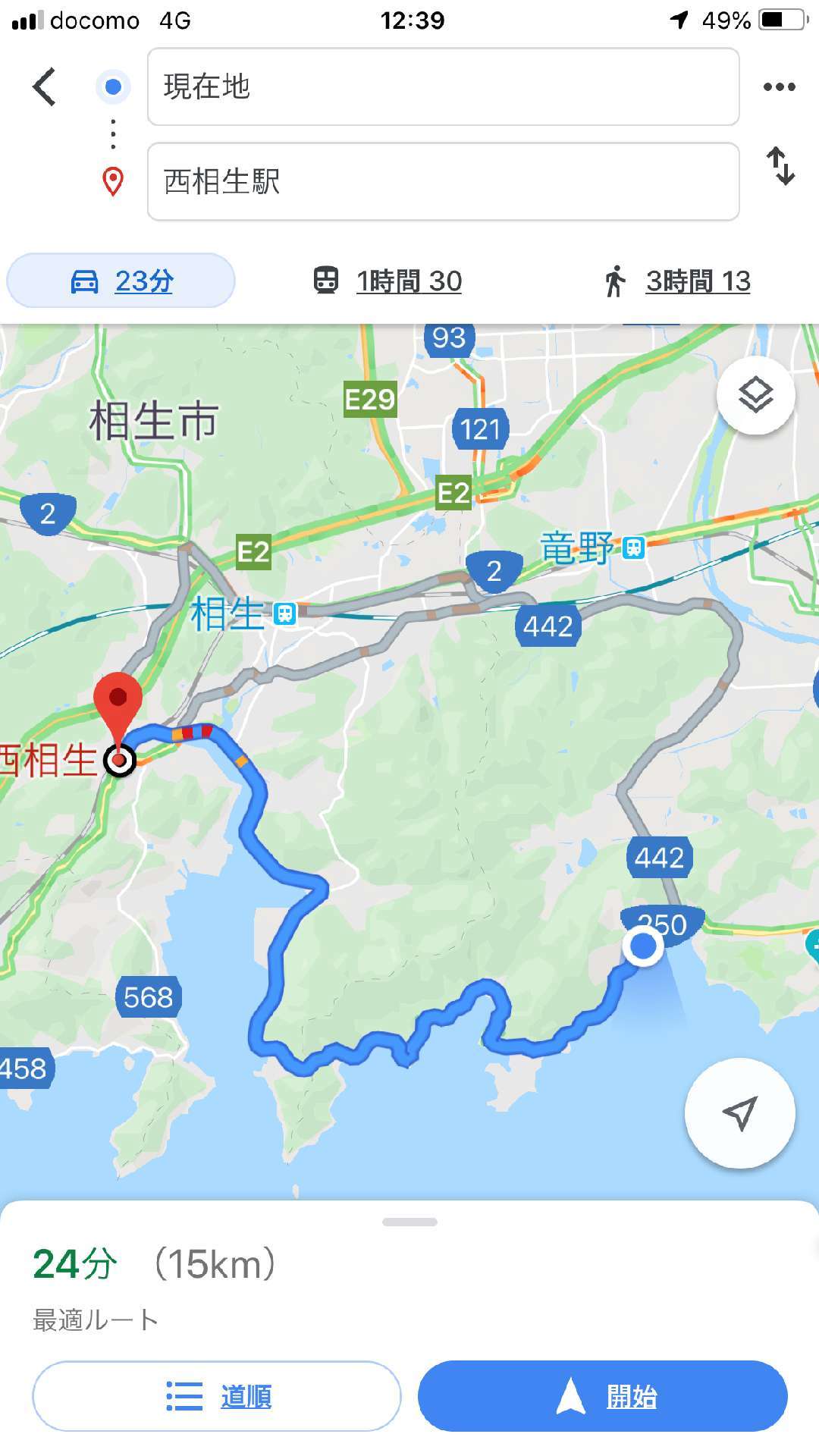The image size is (819, 1456).
Task: Select the car tab showing 23分
Action: (121, 281)
